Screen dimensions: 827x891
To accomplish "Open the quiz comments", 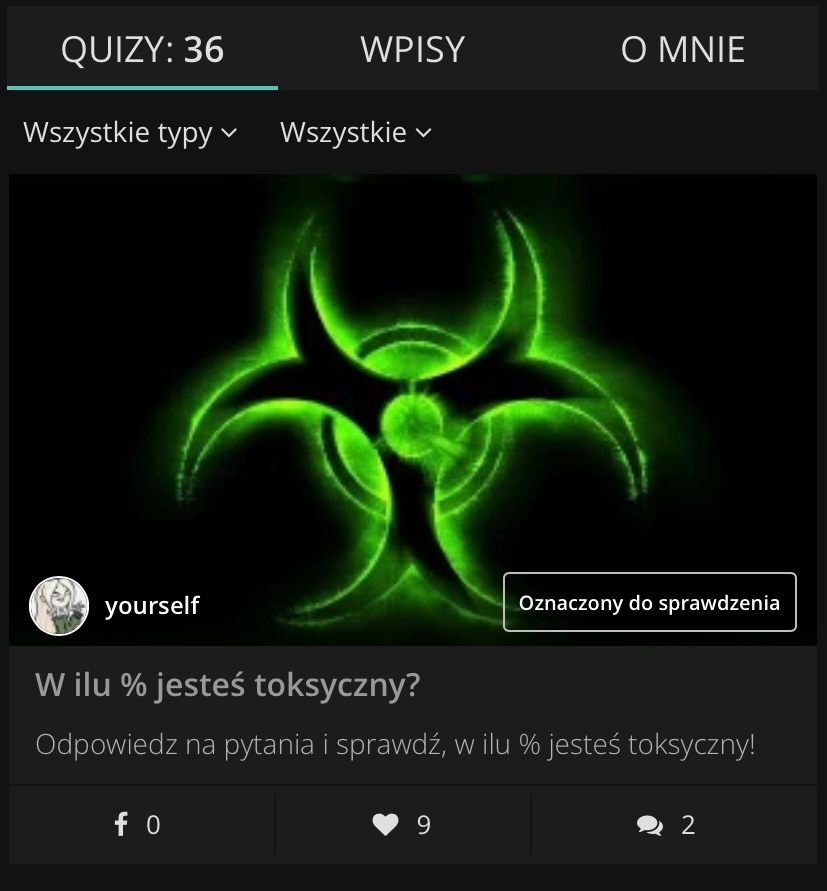I will click(x=666, y=825).
